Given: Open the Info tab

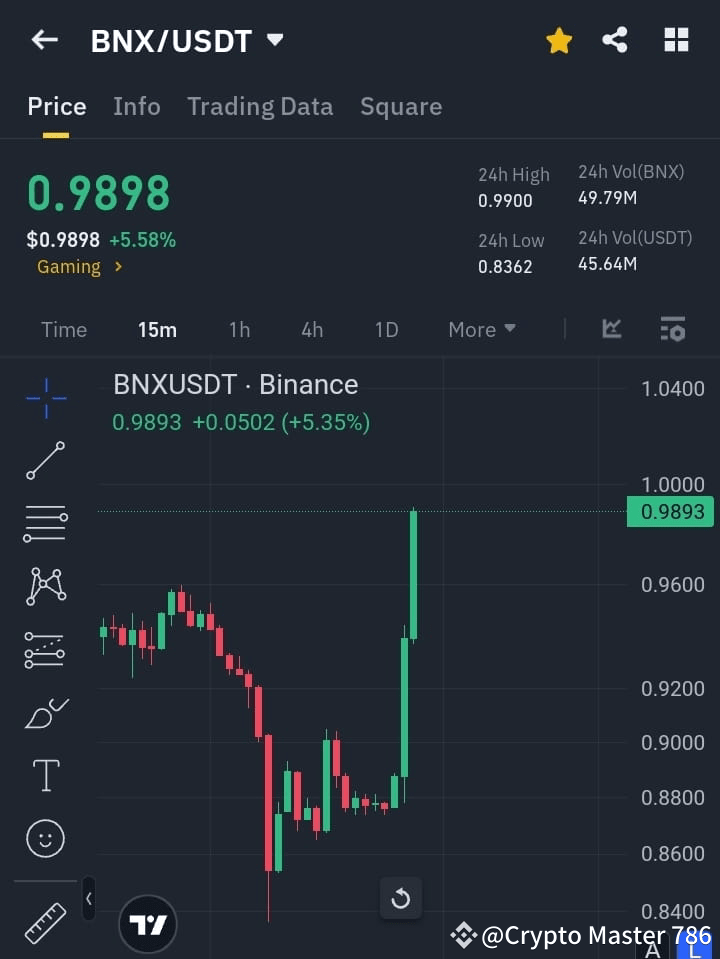Looking at the screenshot, I should pos(137,106).
